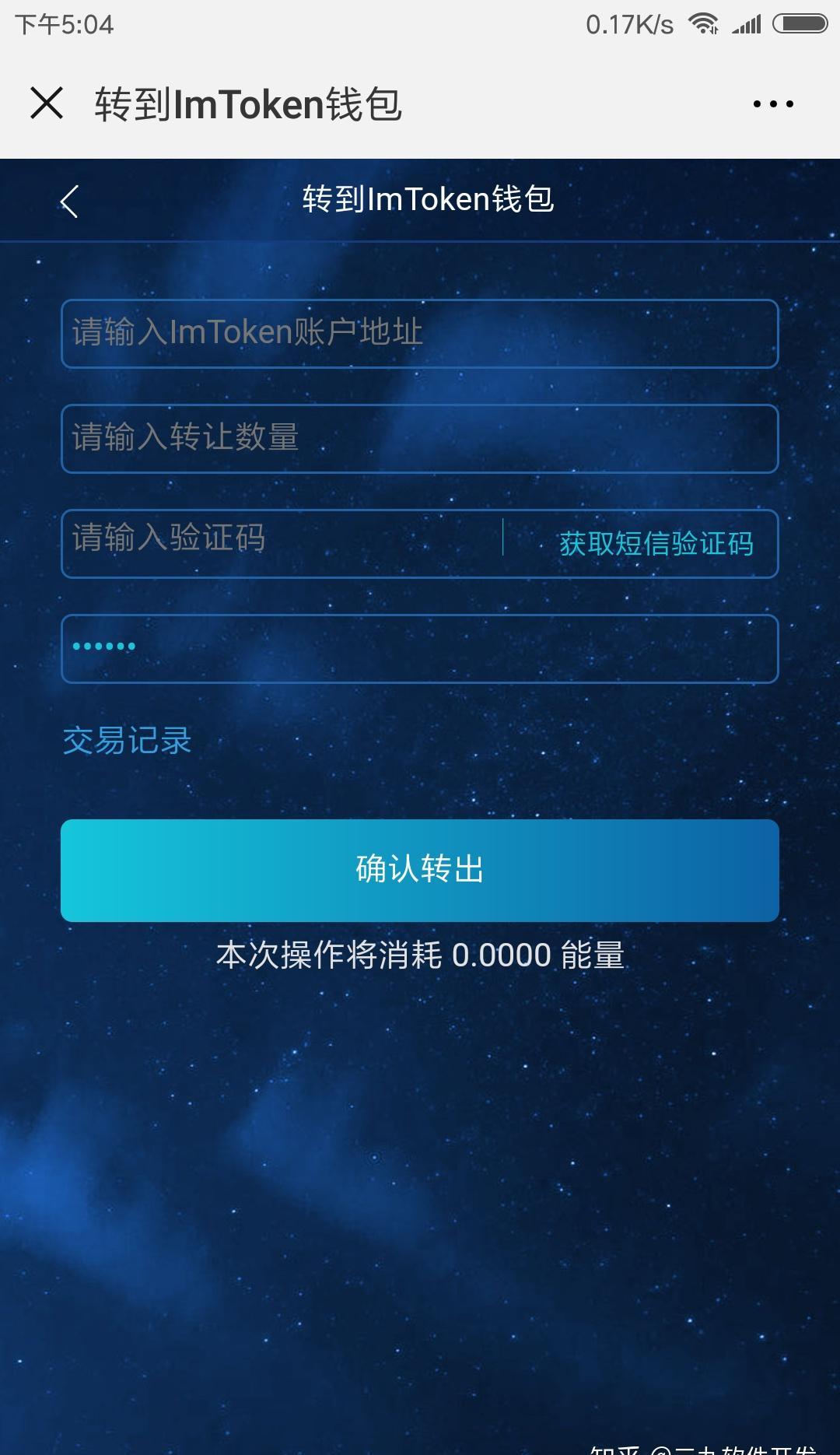Open the three-dot overflow menu

(773, 103)
